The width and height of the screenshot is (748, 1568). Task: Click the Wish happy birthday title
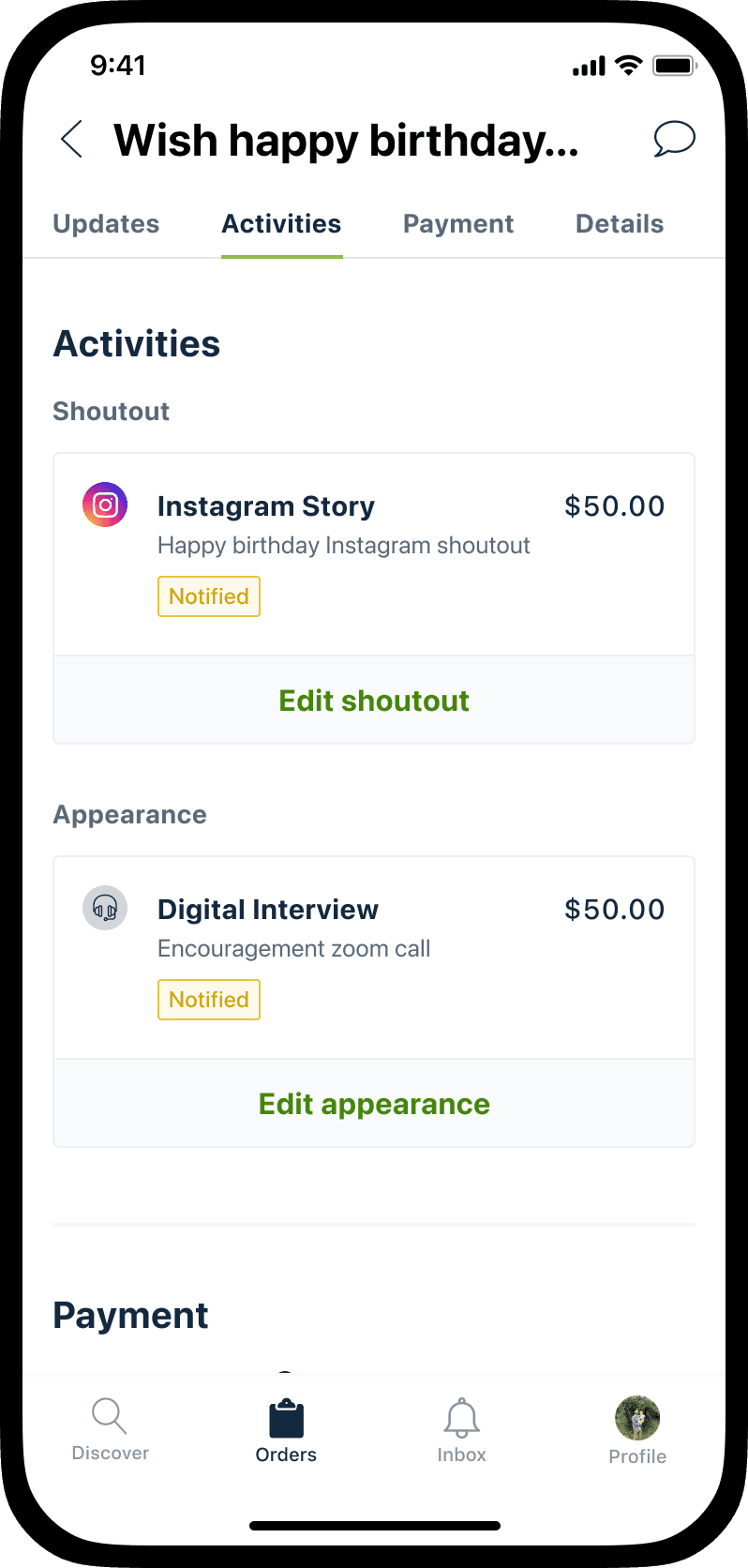coord(348,140)
